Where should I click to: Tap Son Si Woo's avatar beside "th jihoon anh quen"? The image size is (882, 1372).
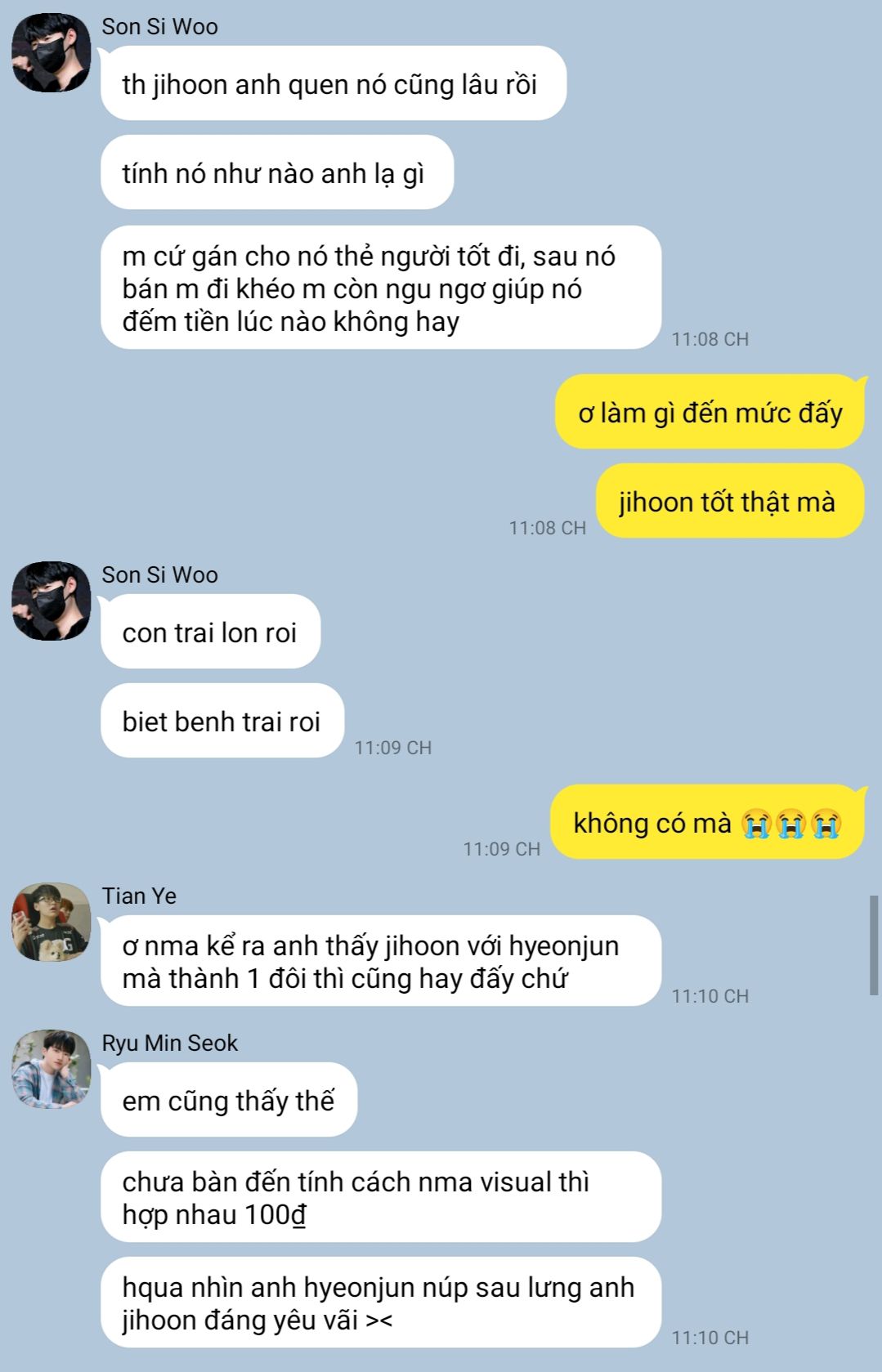[x=51, y=52]
